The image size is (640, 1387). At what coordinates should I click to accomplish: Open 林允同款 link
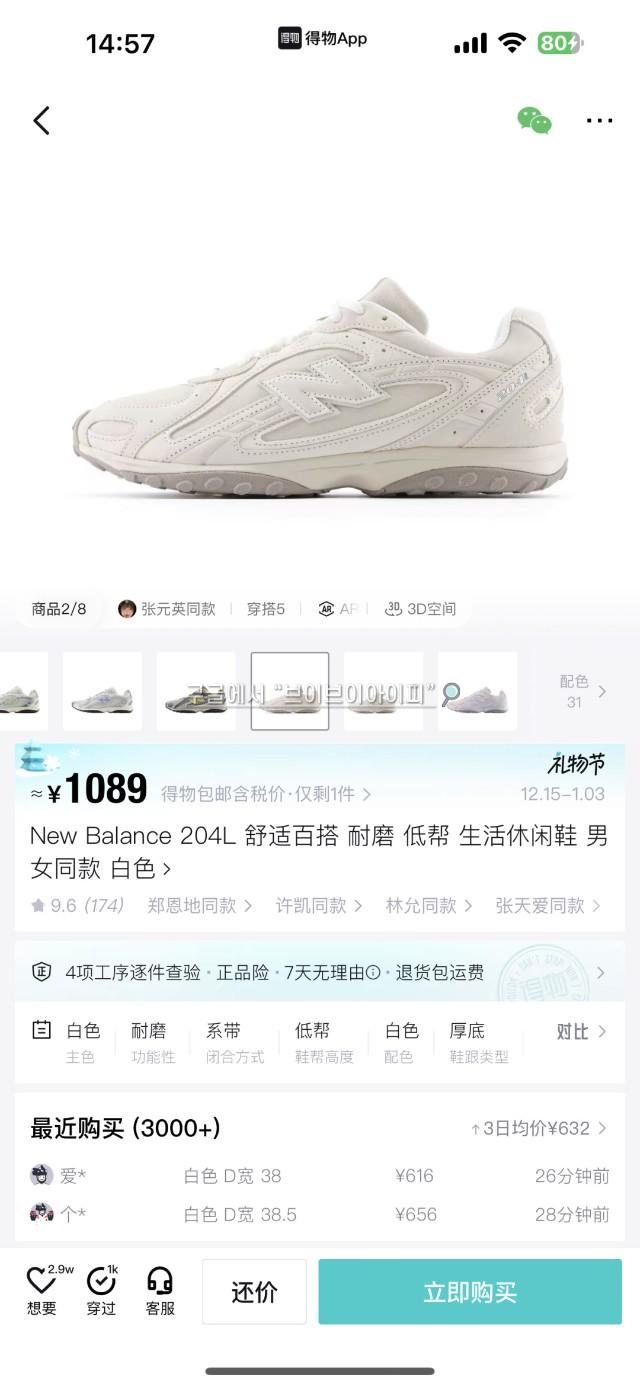429,906
